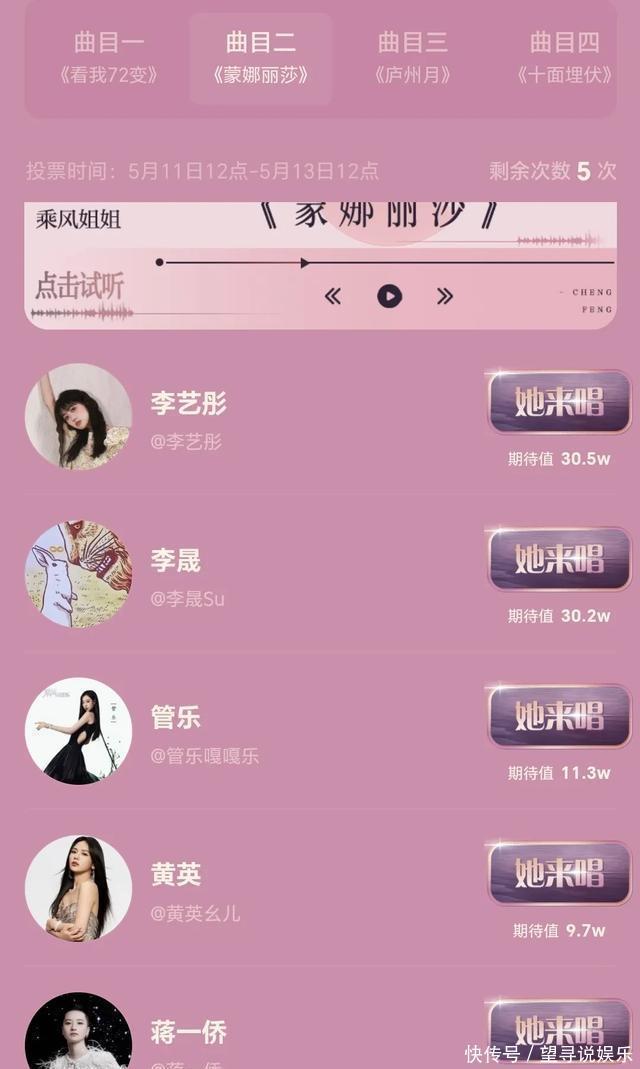Open 李艺彤's profile avatar

(x=78, y=415)
